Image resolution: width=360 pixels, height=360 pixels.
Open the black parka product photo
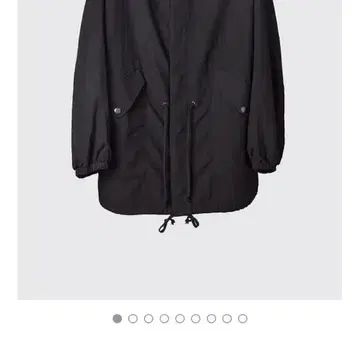click(x=180, y=150)
